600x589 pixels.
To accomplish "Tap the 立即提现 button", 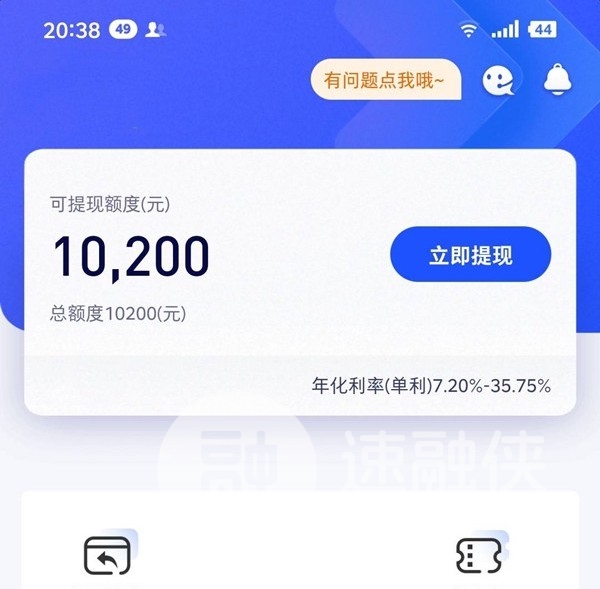I will pos(470,255).
